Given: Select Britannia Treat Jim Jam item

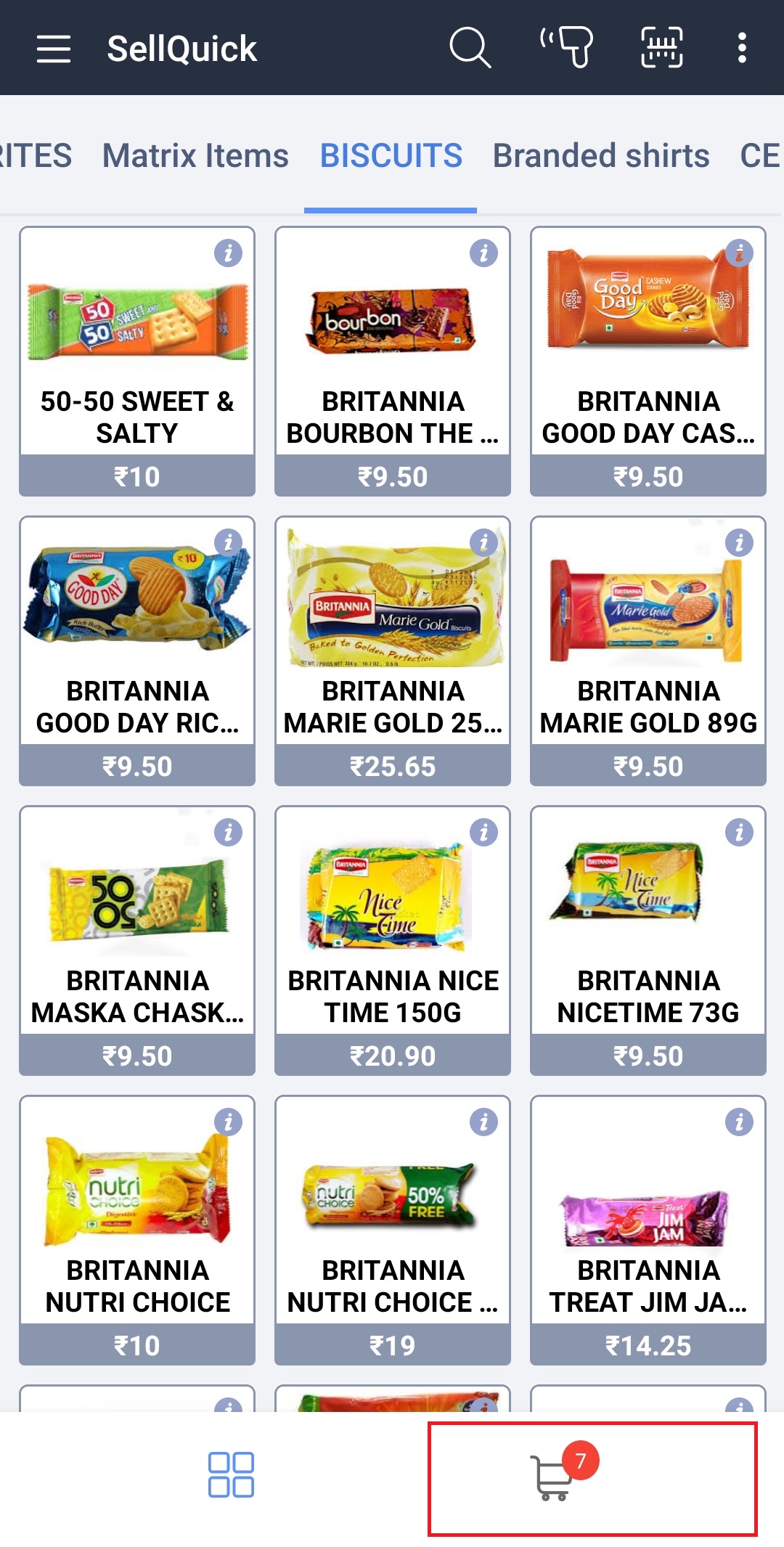Looking at the screenshot, I should click(648, 1230).
